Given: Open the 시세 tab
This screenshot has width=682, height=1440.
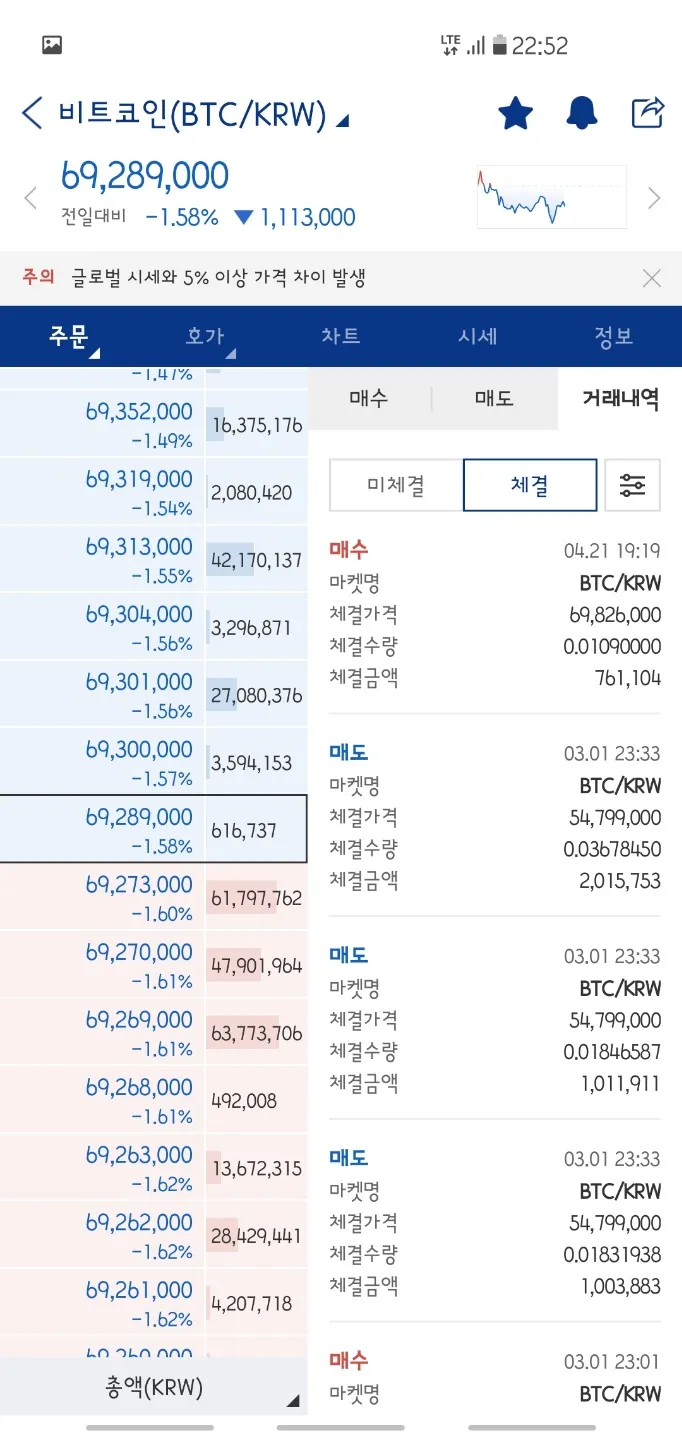Looking at the screenshot, I should pyautogui.click(x=477, y=336).
